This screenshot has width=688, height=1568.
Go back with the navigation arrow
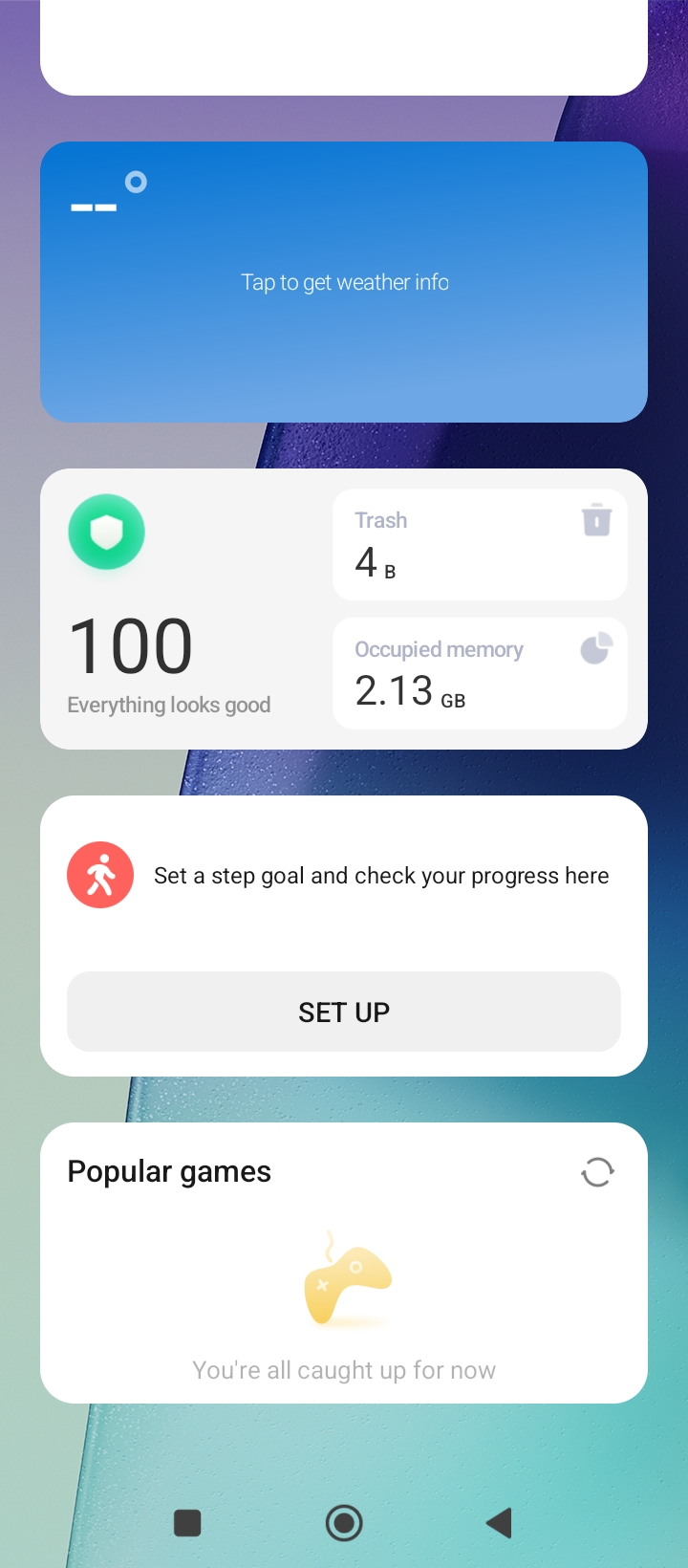click(499, 1523)
